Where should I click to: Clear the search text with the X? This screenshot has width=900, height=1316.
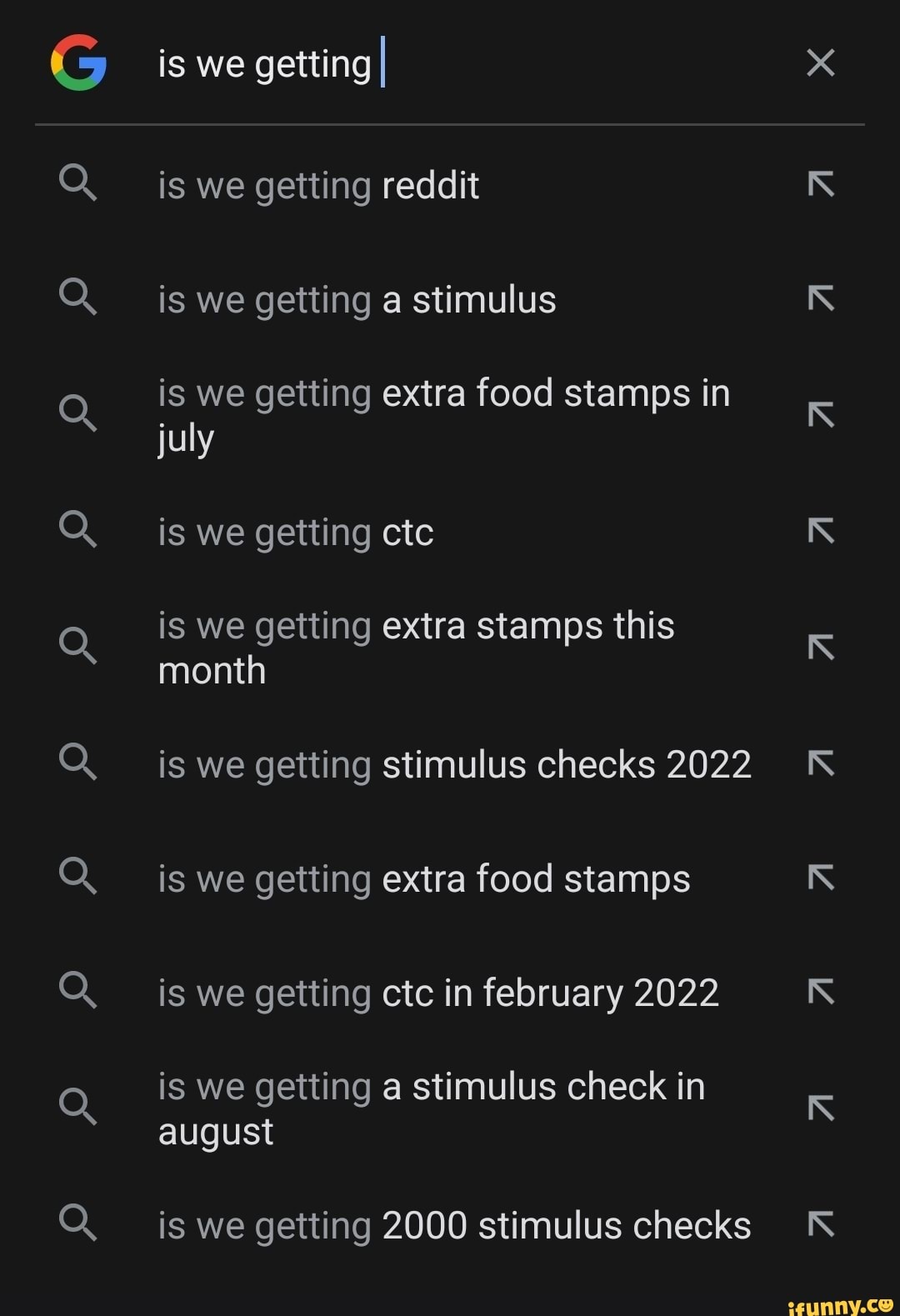(x=820, y=63)
